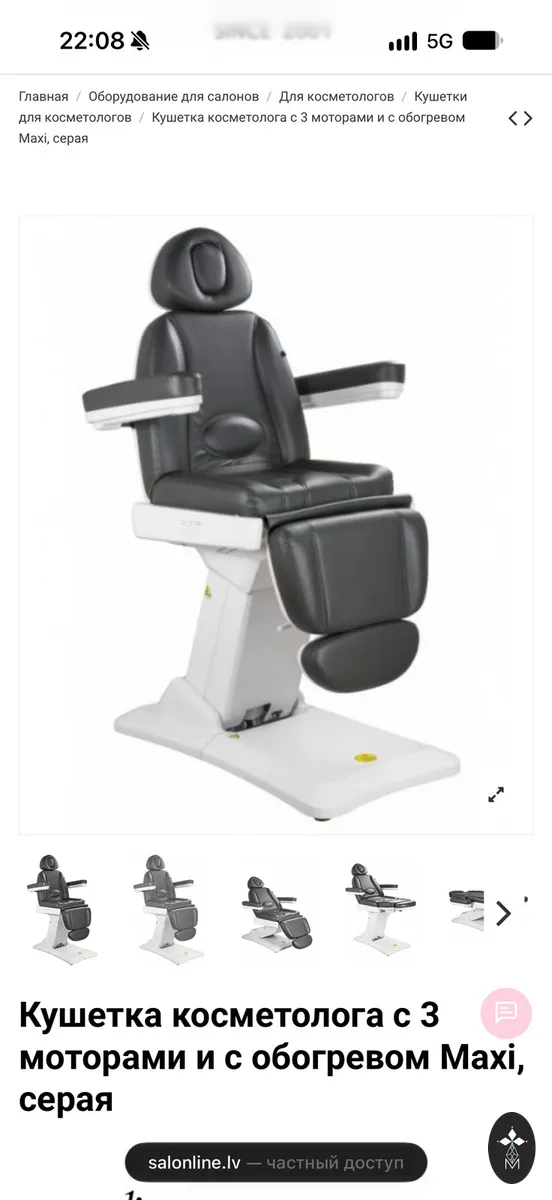This screenshot has height=1200, width=552.
Task: Open the Для косметологов breadcrumb
Action: (x=336, y=96)
